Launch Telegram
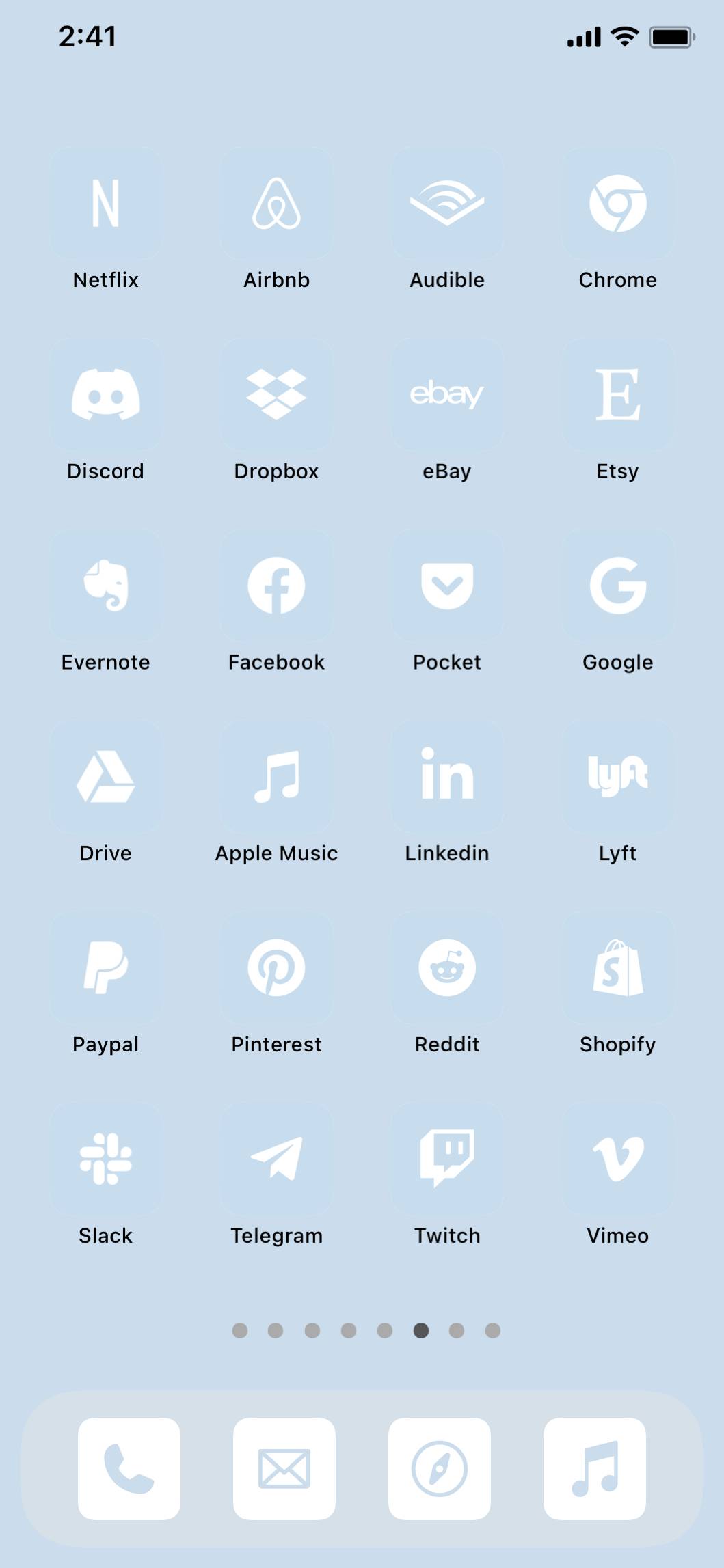This screenshot has width=724, height=1568. (276, 1159)
